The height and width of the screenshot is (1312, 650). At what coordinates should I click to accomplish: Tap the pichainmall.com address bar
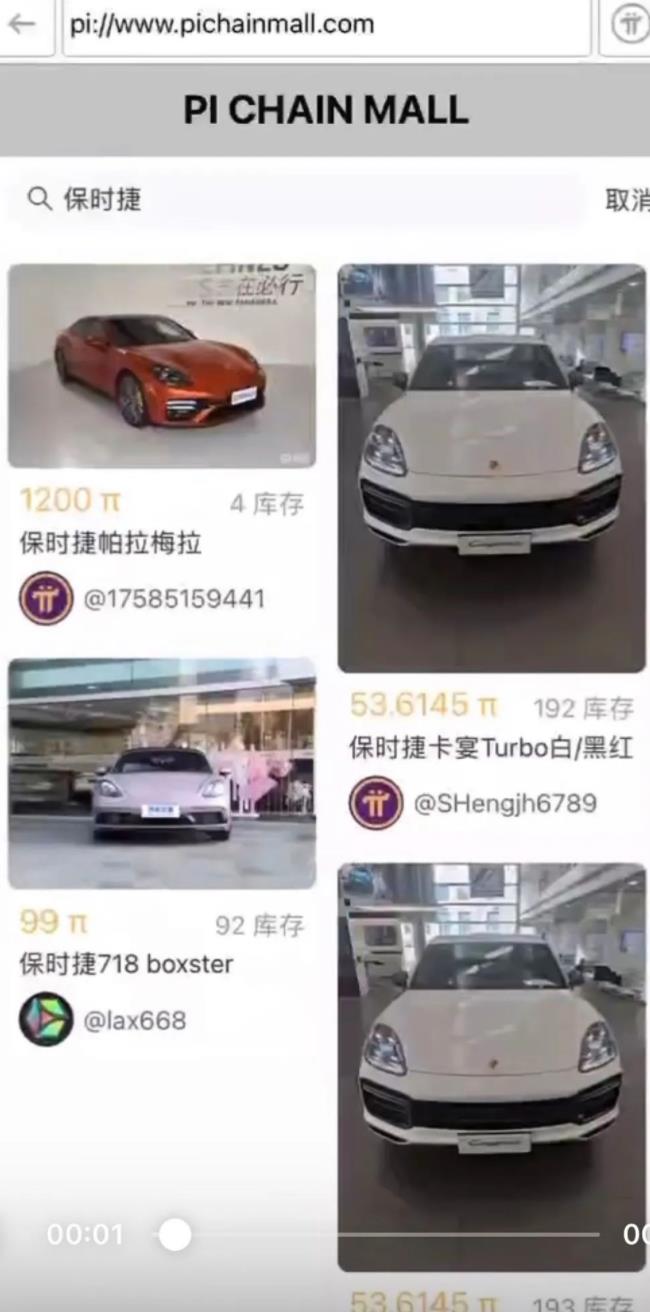pyautogui.click(x=326, y=25)
